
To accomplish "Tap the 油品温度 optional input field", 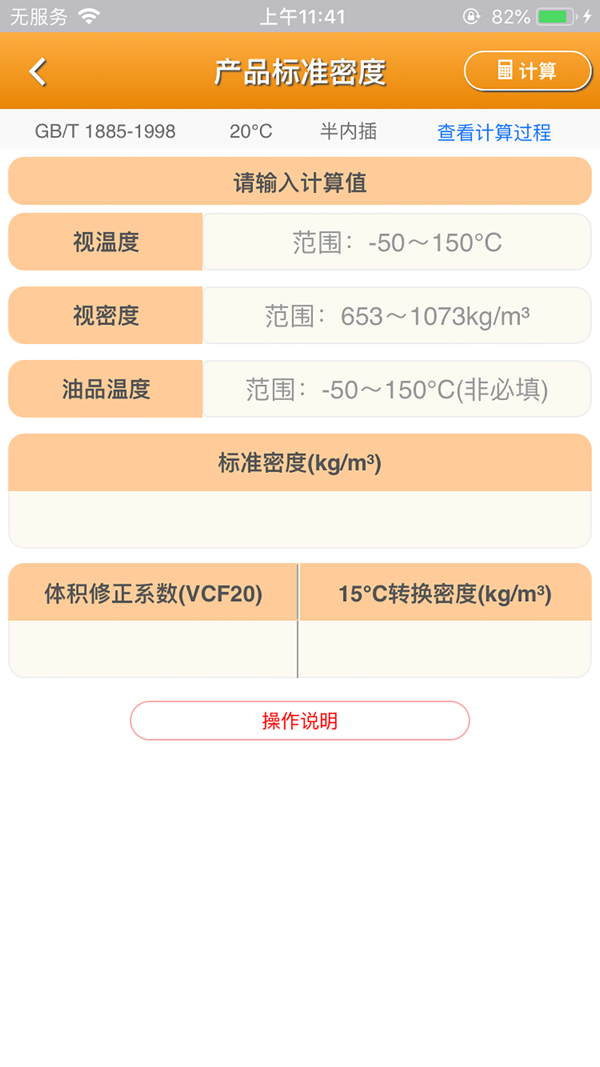I will (x=397, y=389).
